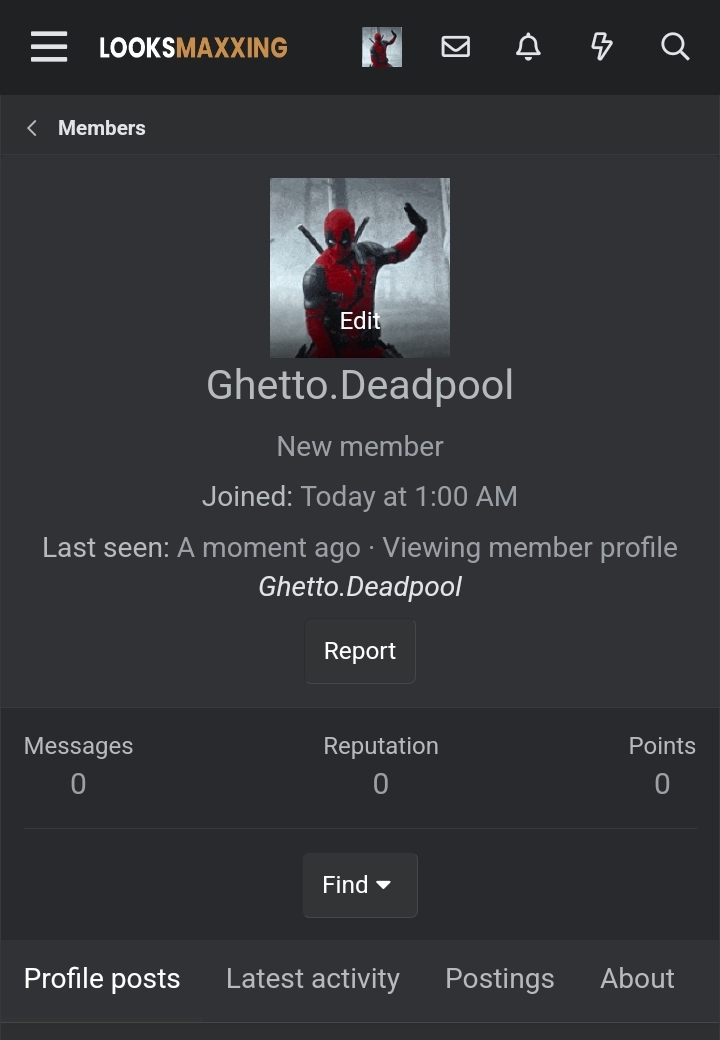Click the lightning bolt quick access icon
Image resolution: width=720 pixels, height=1040 pixels.
(x=601, y=46)
